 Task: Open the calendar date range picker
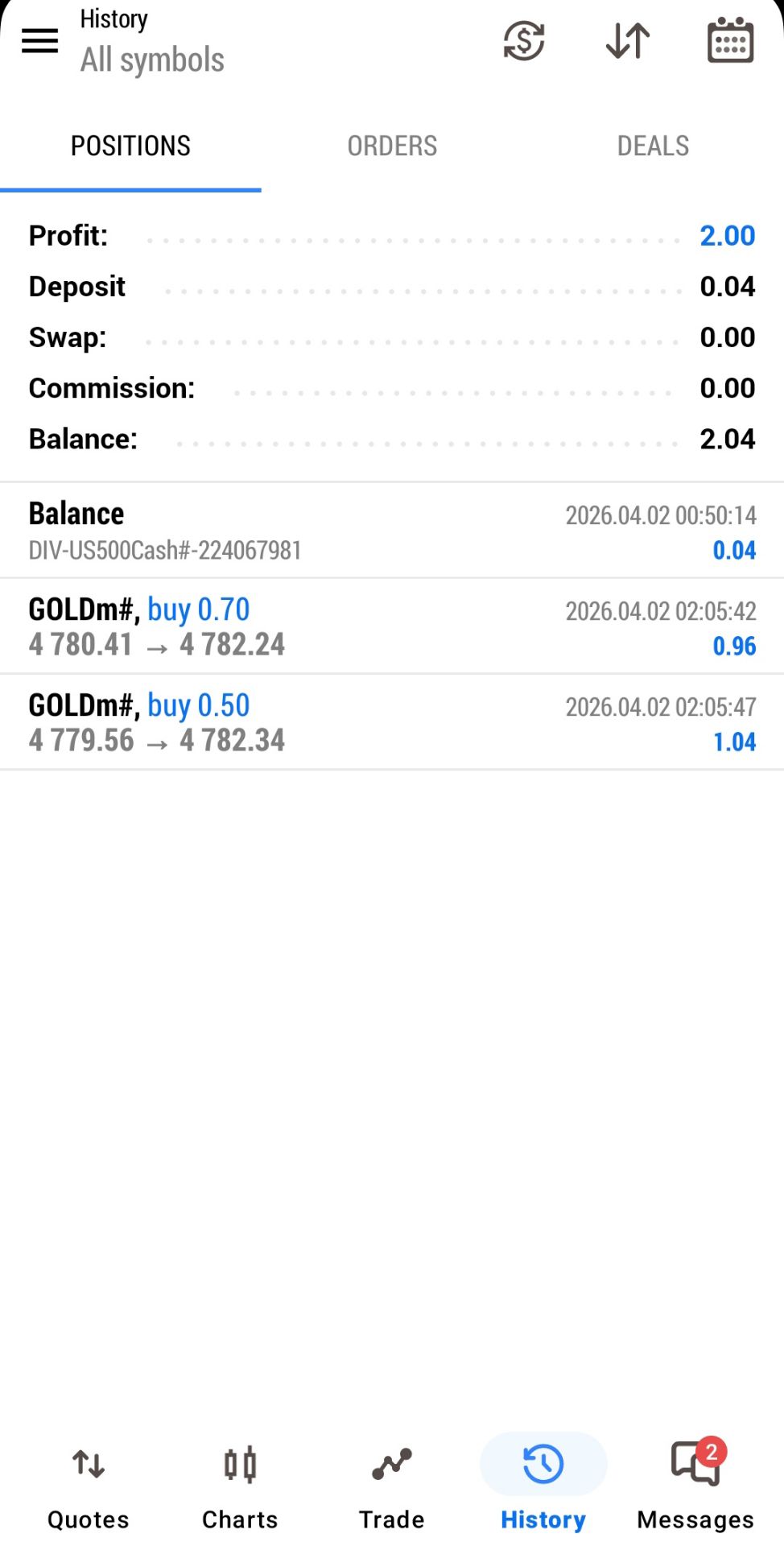click(730, 40)
